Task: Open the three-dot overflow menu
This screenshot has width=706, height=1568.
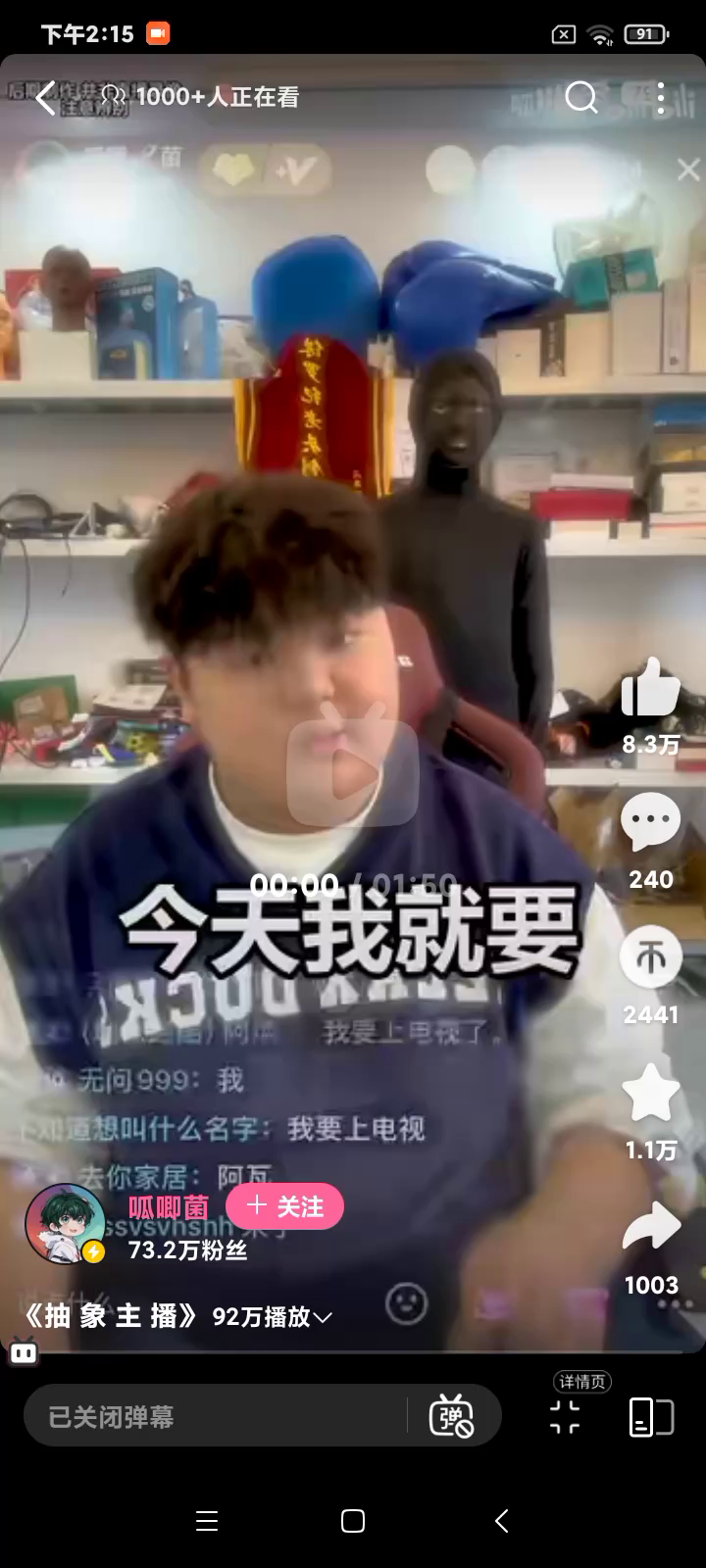Action: click(661, 97)
